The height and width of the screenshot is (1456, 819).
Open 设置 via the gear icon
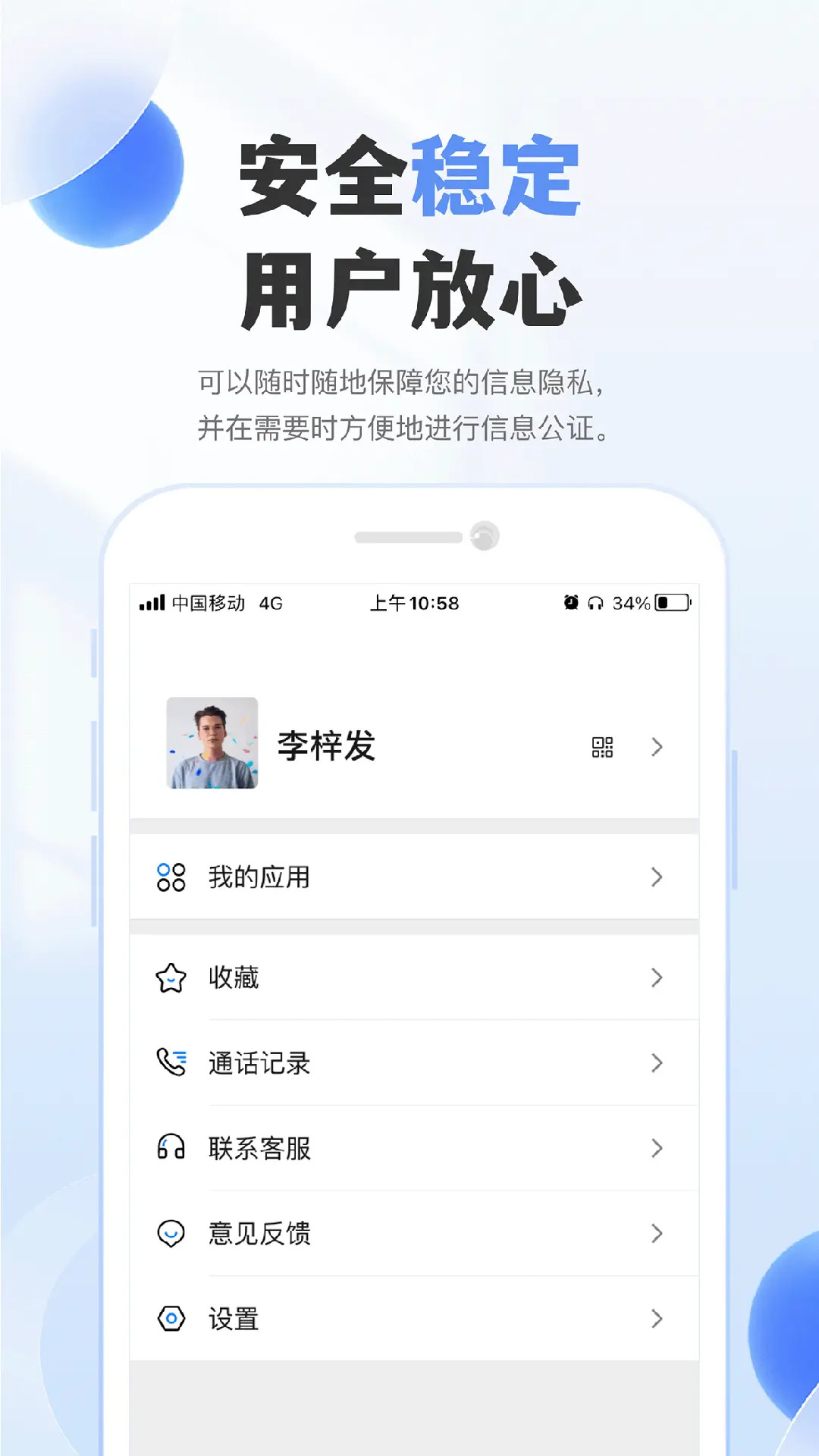pos(173,1319)
